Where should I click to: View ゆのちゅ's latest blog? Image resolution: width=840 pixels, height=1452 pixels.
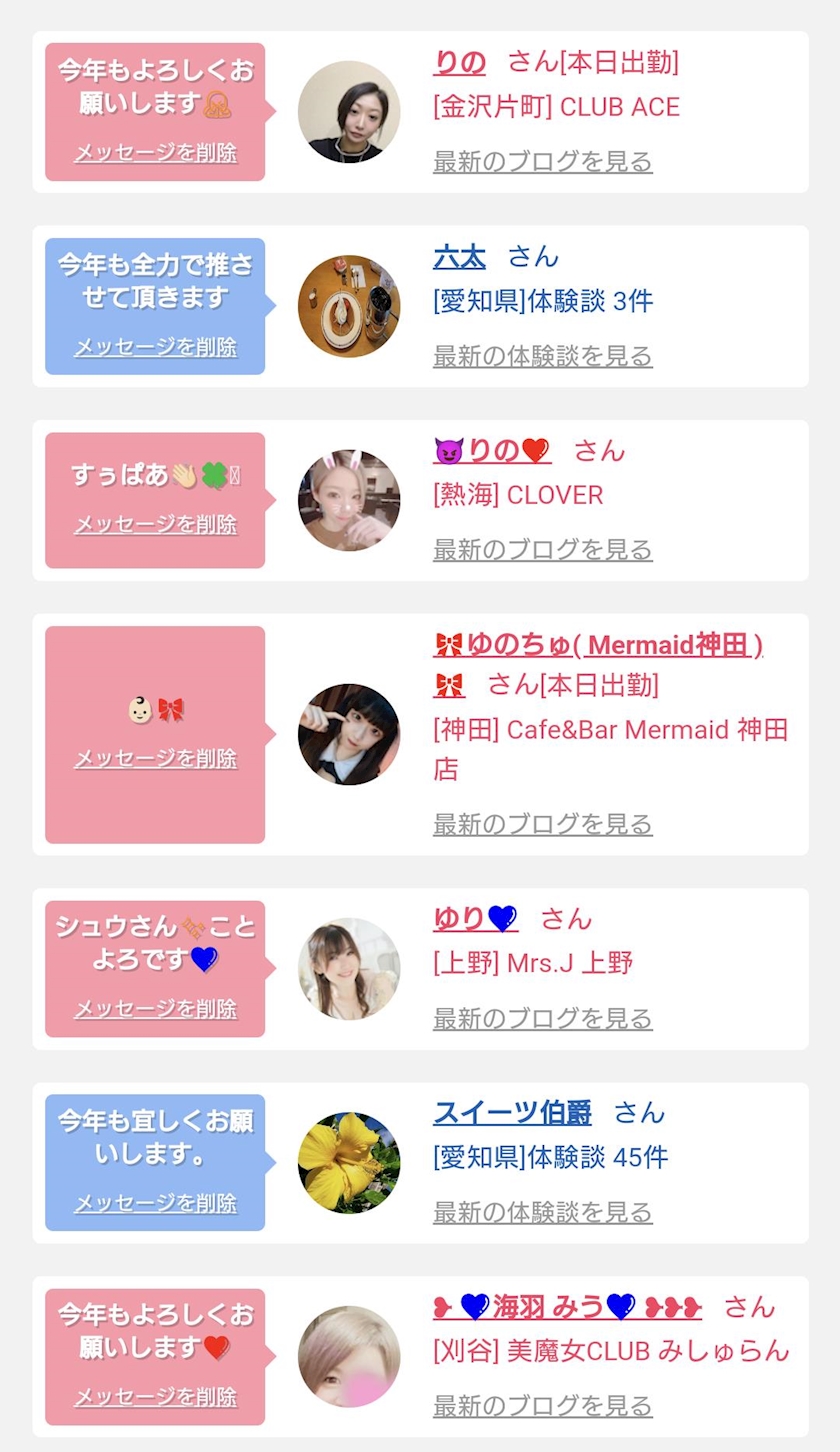(542, 824)
